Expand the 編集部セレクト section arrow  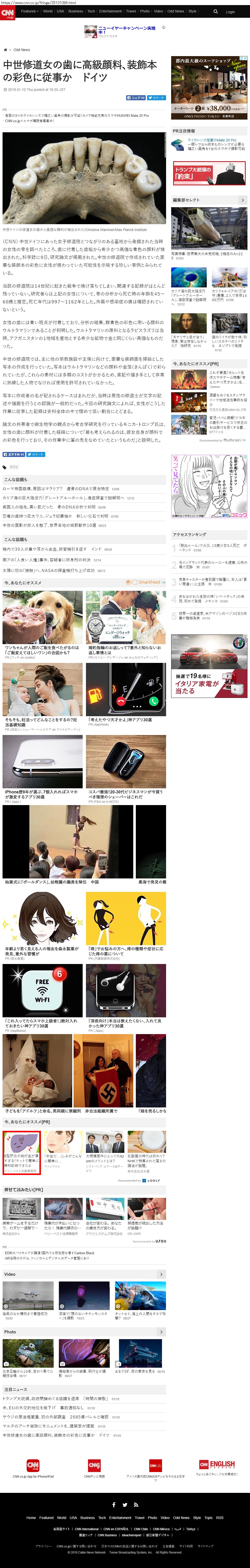(x=242, y=200)
